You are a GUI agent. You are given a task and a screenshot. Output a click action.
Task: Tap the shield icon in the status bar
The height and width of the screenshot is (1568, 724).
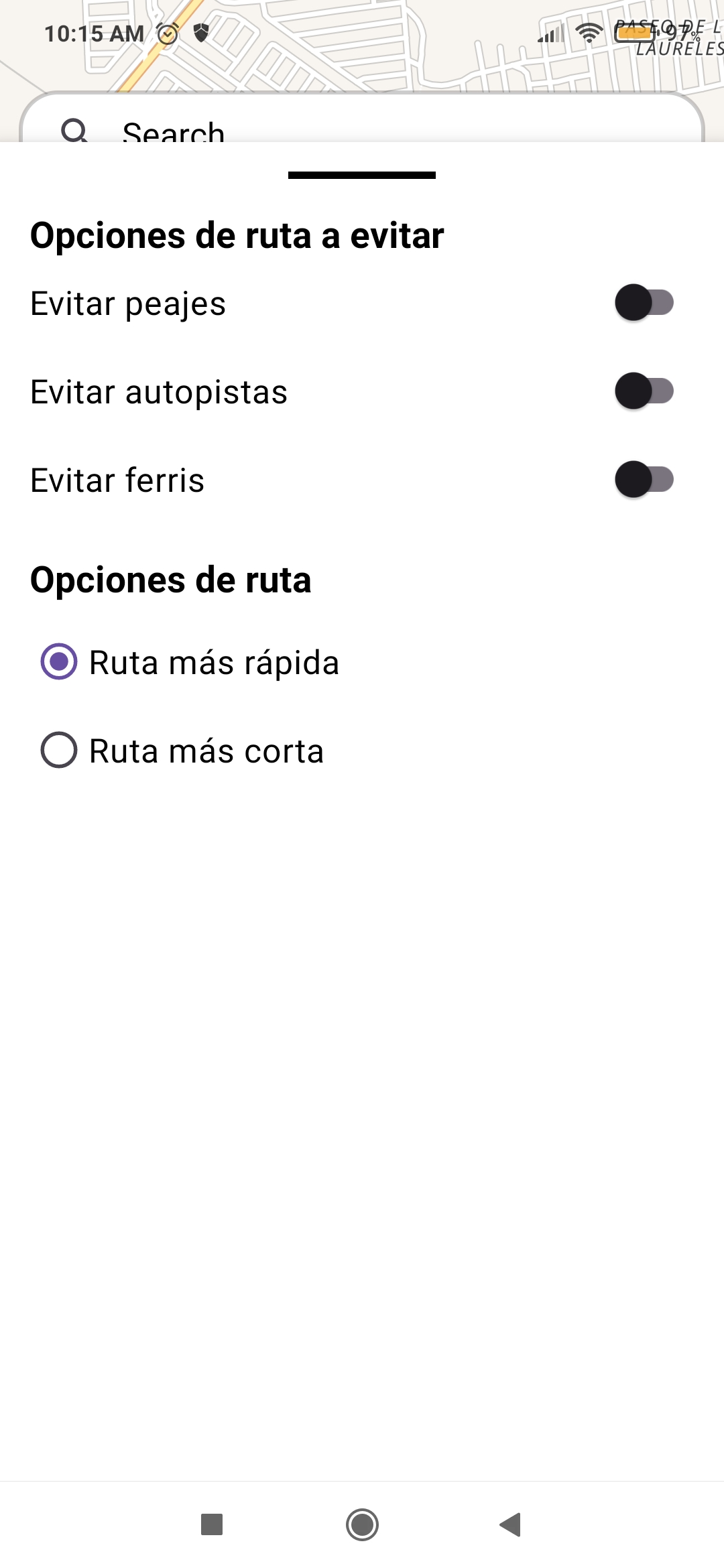coord(201,31)
